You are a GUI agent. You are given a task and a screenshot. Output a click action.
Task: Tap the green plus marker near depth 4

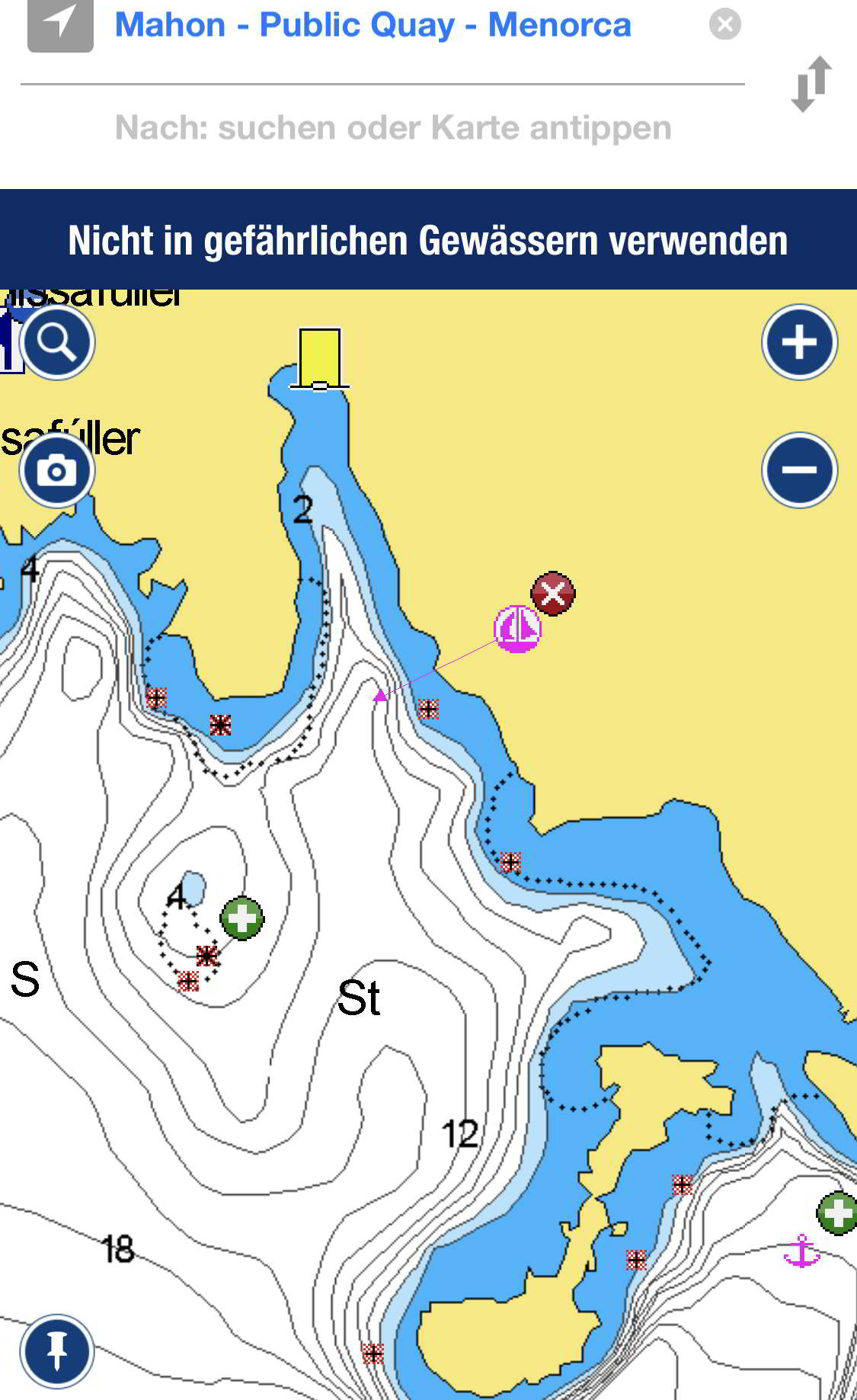tap(242, 918)
